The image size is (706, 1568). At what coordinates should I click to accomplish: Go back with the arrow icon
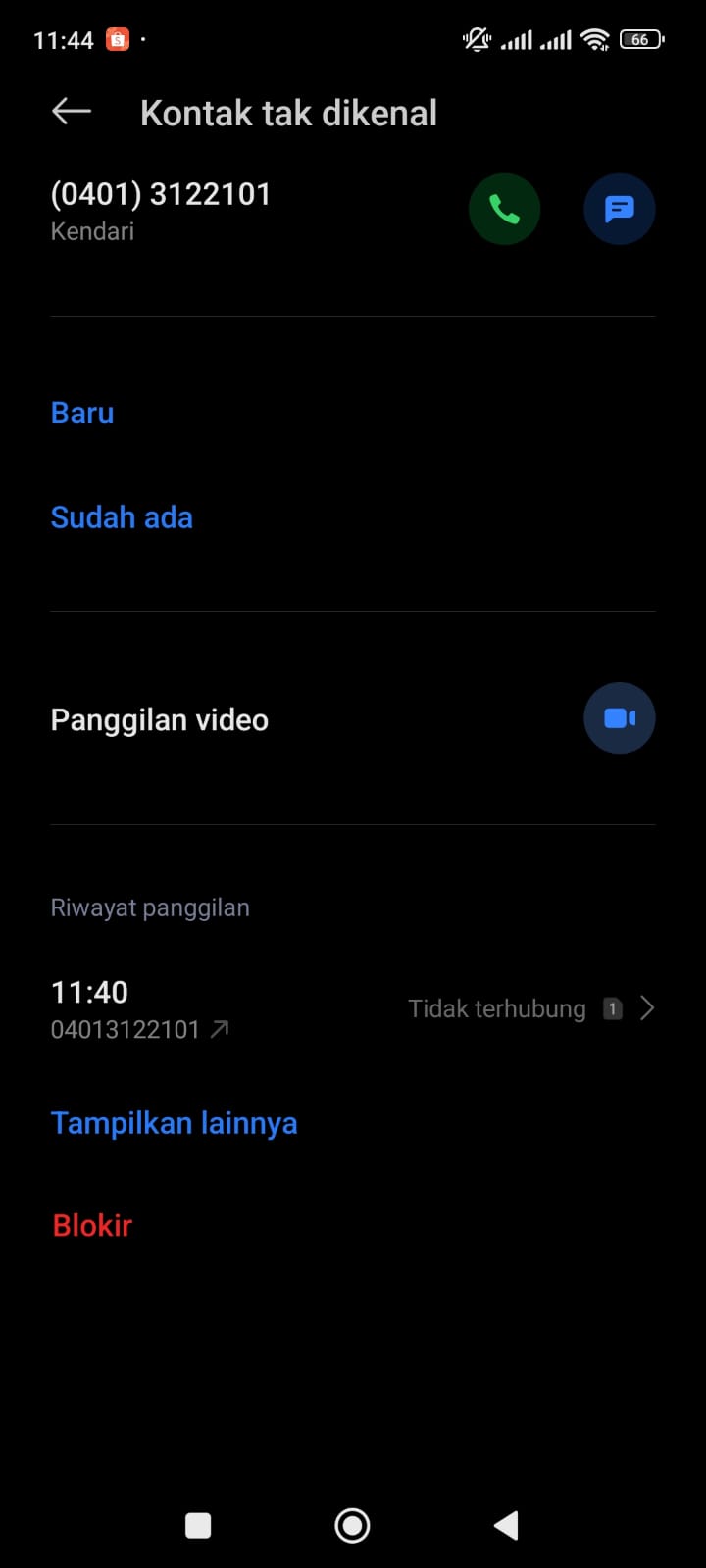coord(70,111)
